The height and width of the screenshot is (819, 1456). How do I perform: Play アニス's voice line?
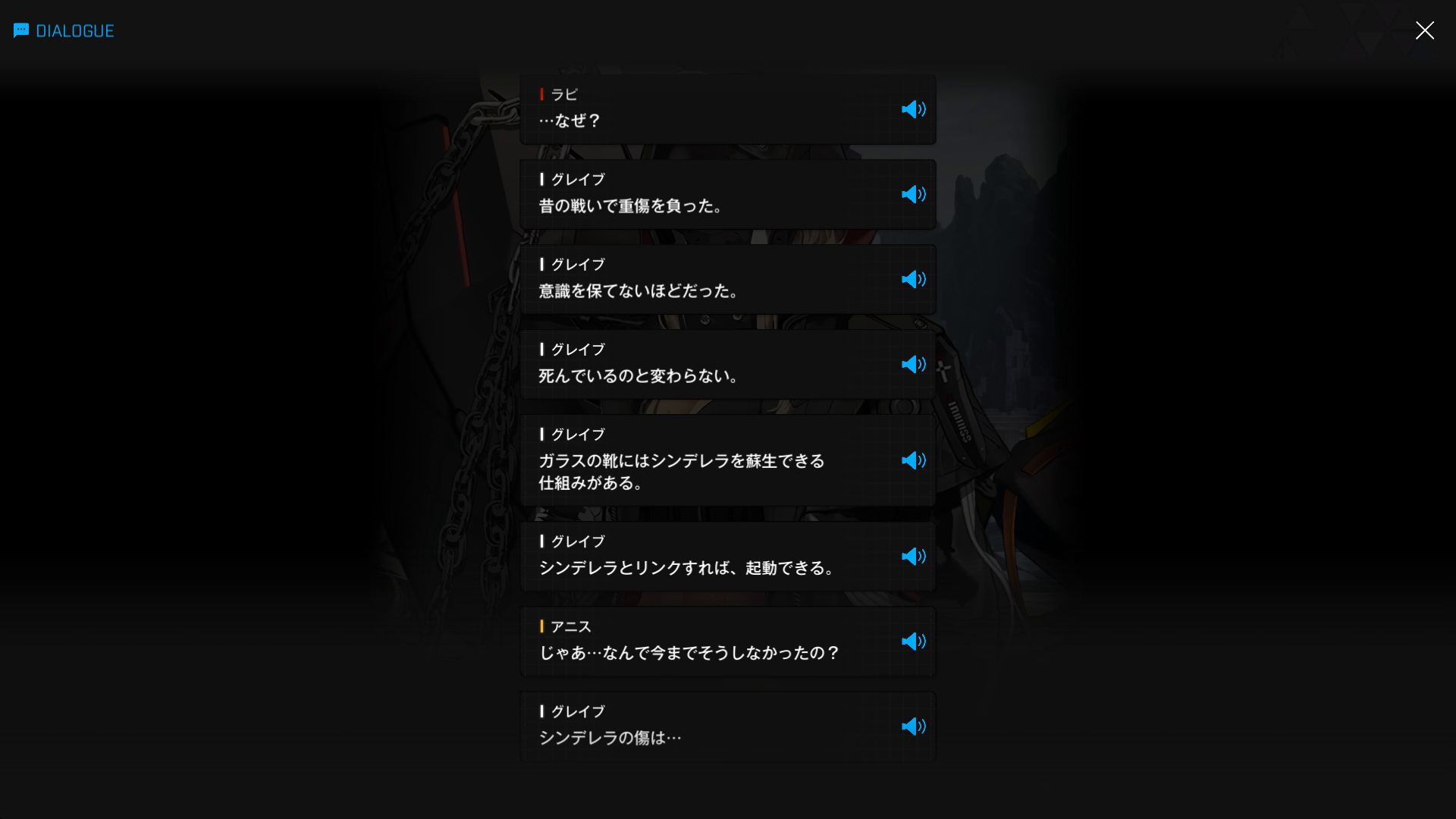tap(913, 642)
